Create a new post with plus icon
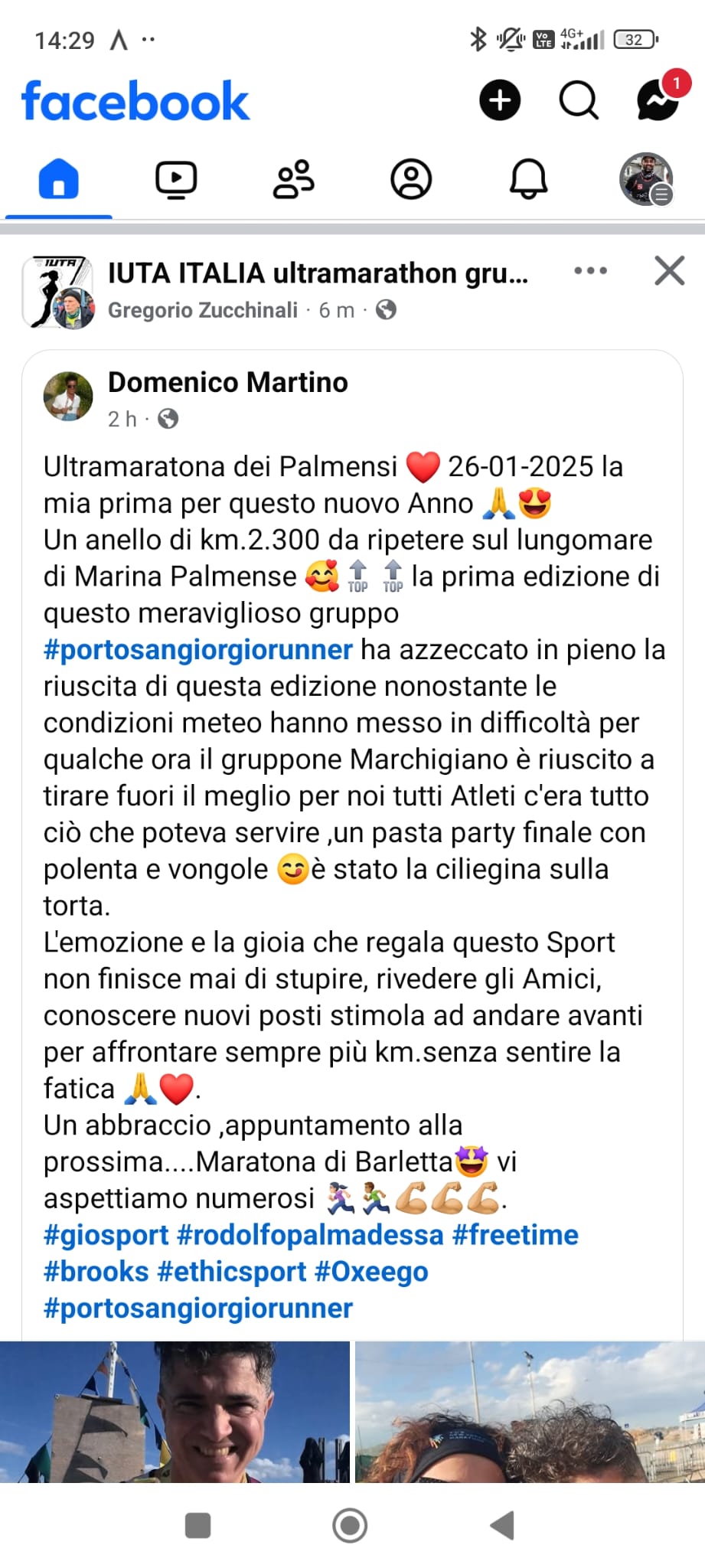The height and width of the screenshot is (1568, 705). 500,100
